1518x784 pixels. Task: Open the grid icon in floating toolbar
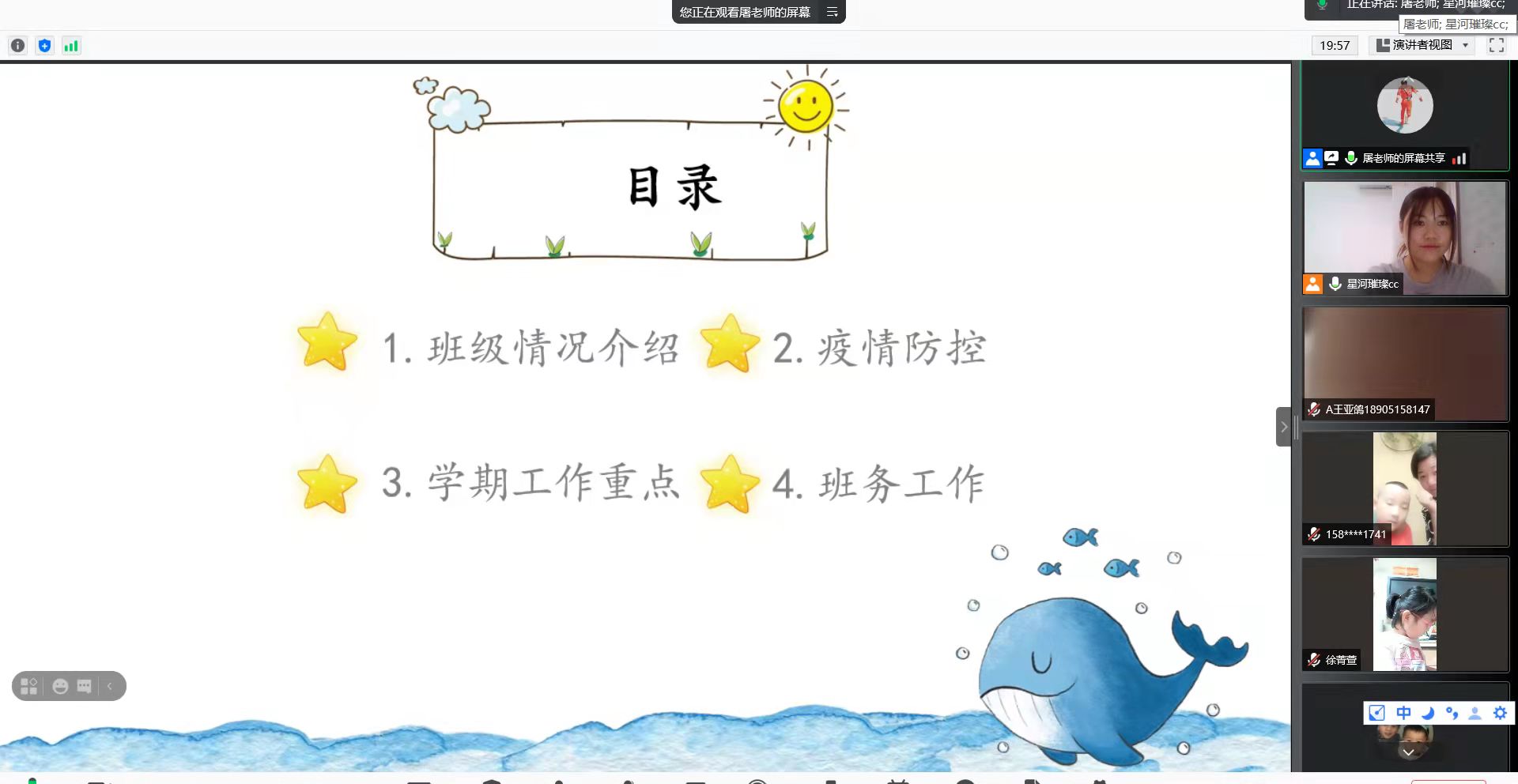point(29,686)
